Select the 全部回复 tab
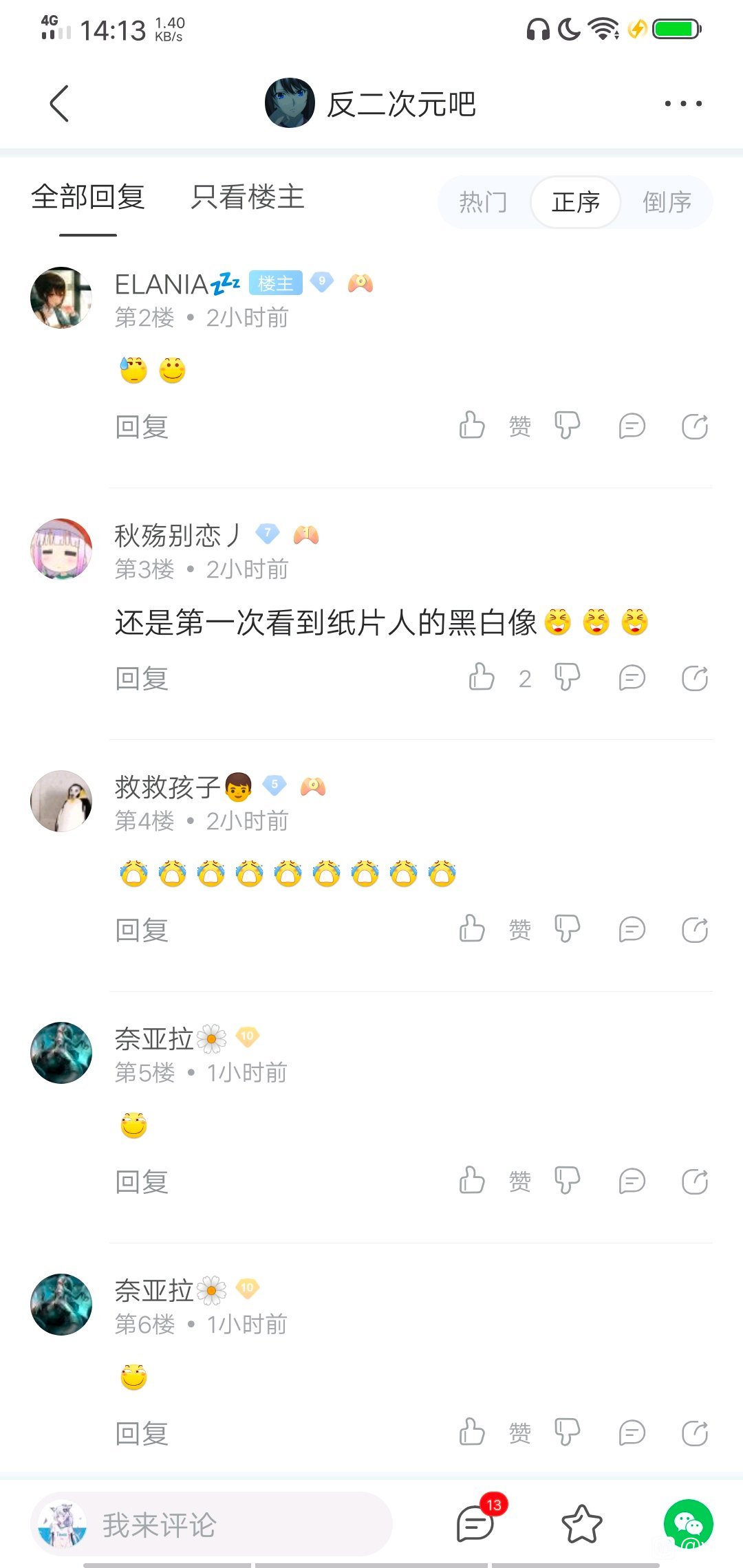The width and height of the screenshot is (743, 1568). coord(88,198)
